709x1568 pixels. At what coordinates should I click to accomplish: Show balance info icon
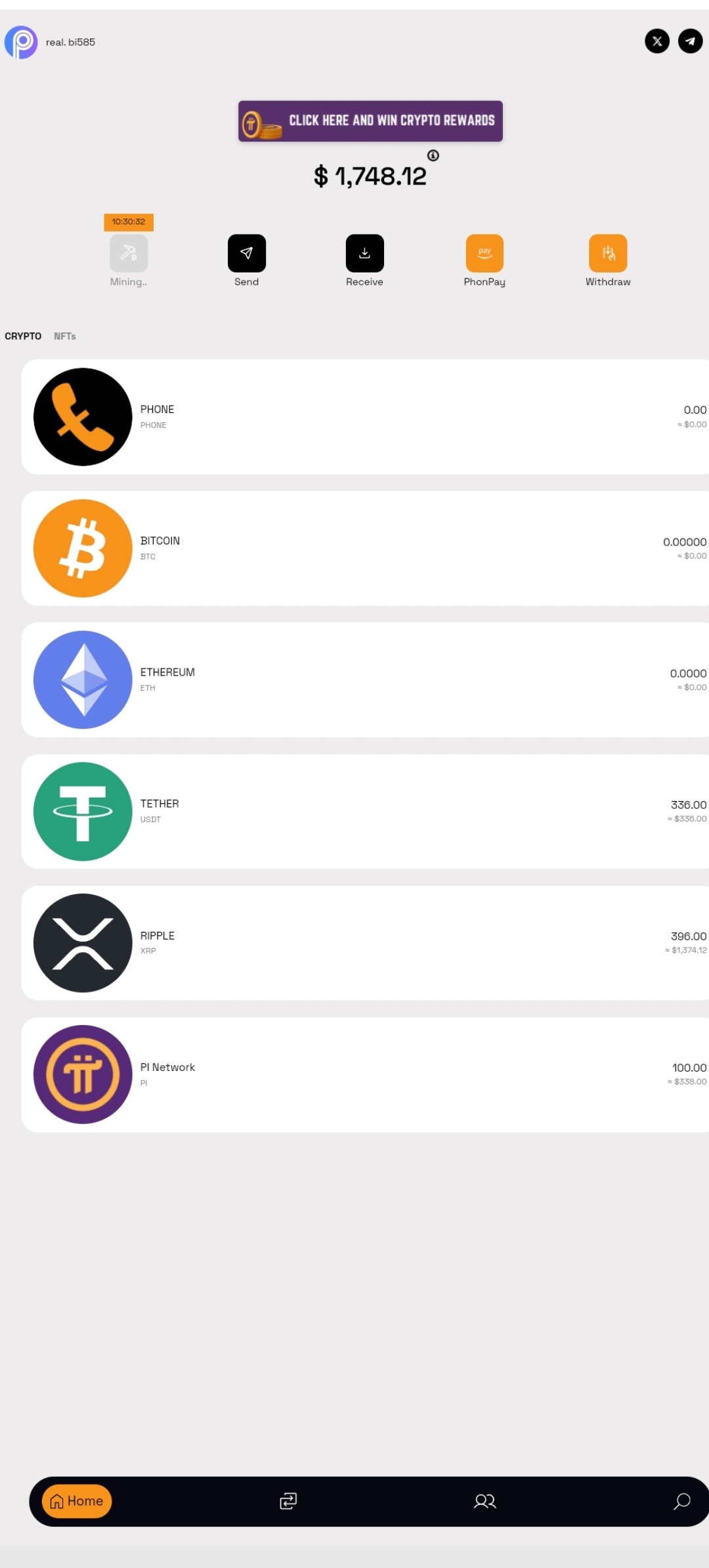tap(433, 156)
